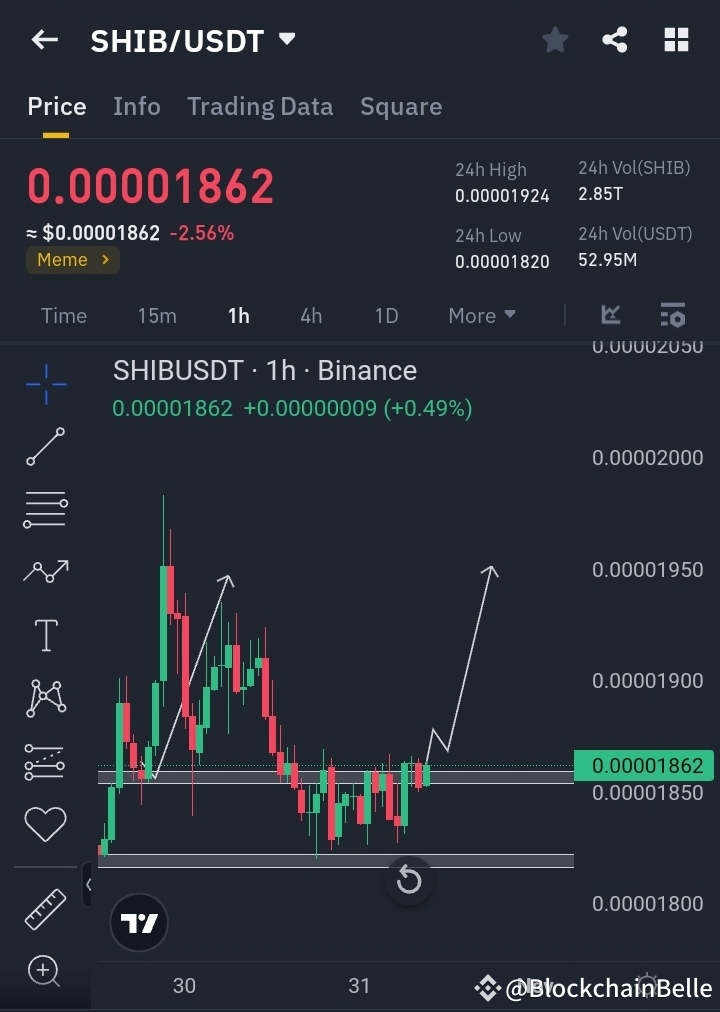
Task: Select the XABCD pattern tool
Action: click(x=44, y=697)
